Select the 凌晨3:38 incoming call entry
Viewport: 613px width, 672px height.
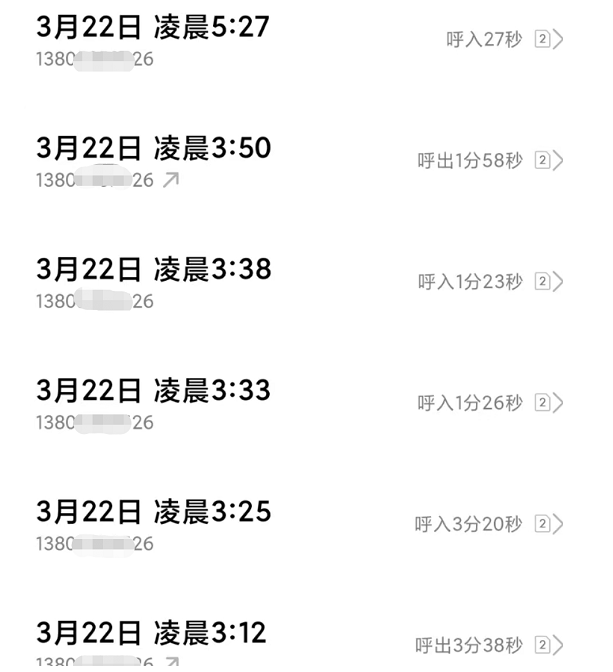coord(300,282)
